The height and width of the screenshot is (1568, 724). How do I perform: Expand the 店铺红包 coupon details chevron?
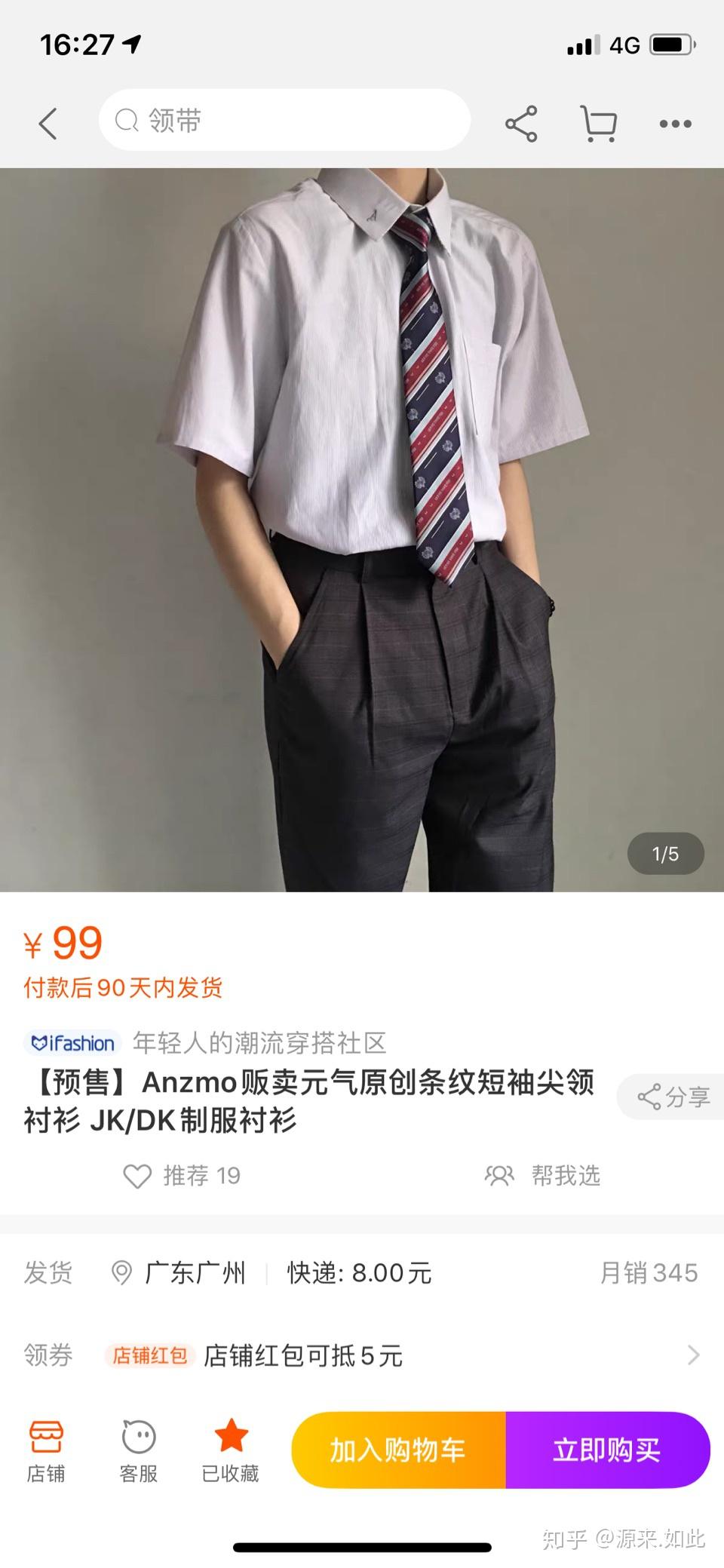pyautogui.click(x=693, y=1355)
